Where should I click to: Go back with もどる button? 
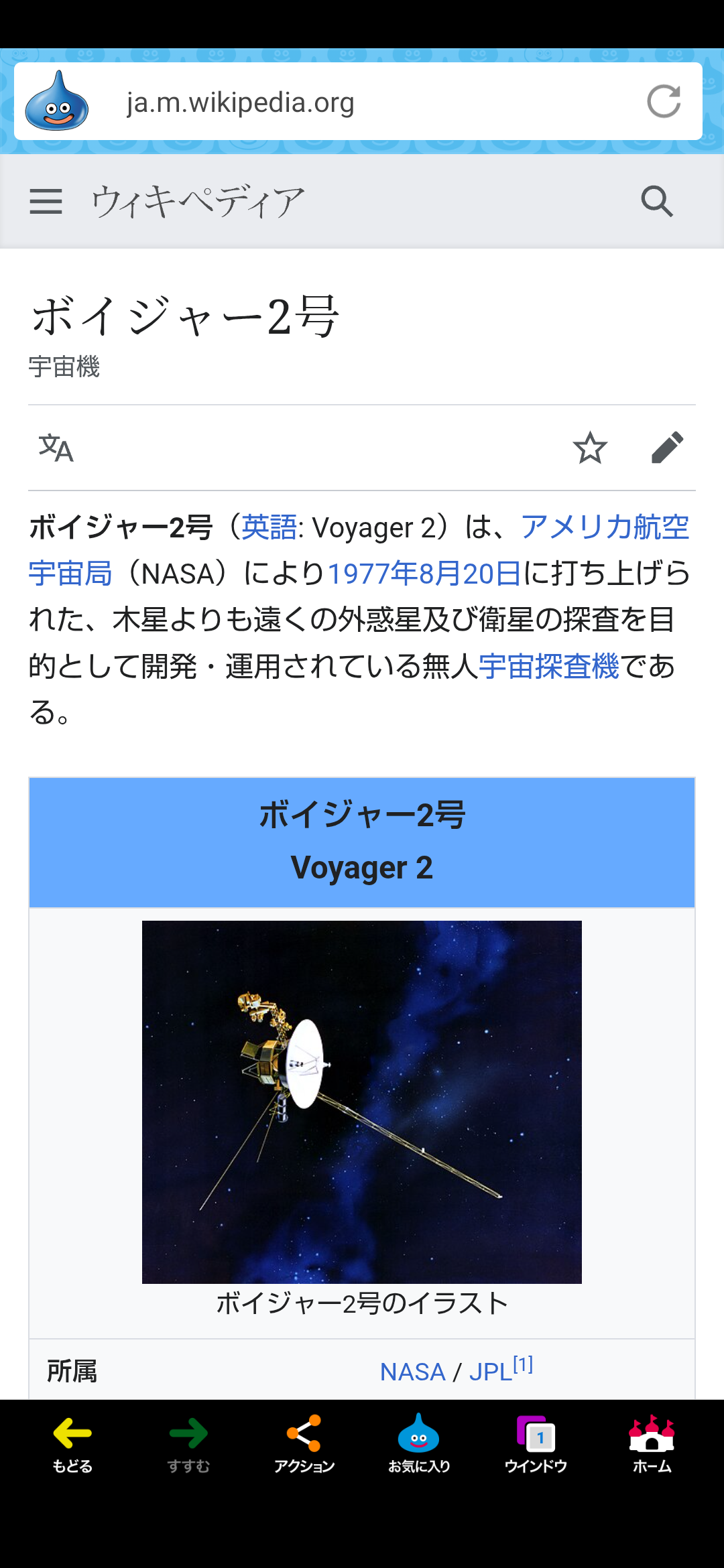click(x=72, y=1444)
